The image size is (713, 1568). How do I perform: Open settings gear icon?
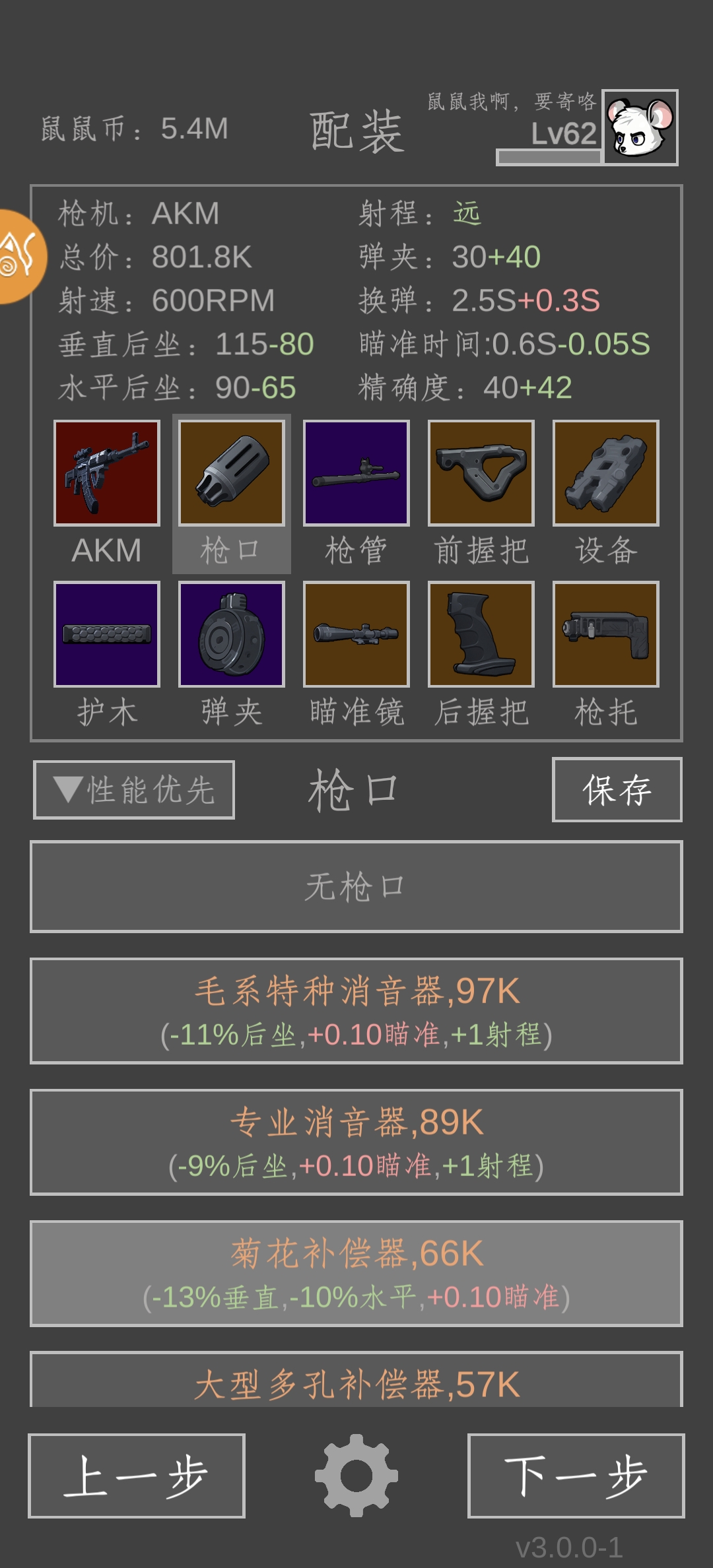(x=356, y=1476)
